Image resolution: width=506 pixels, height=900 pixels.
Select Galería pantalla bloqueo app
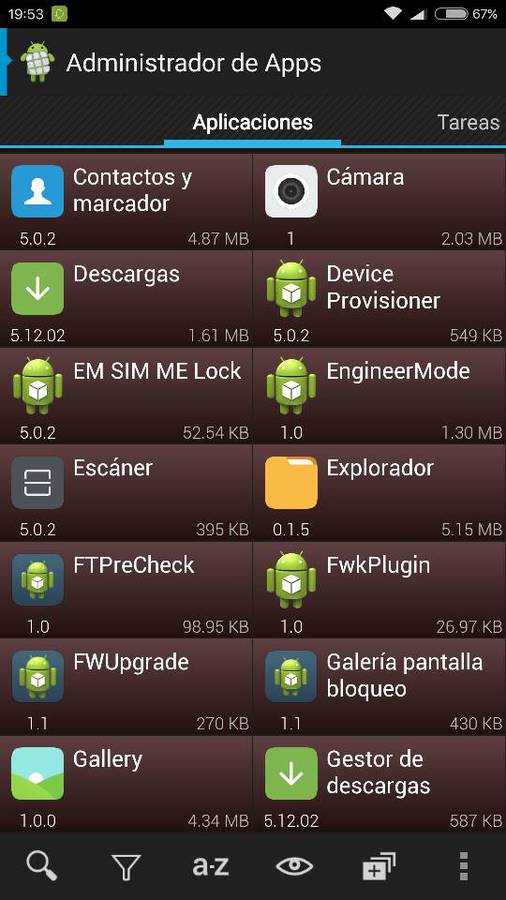(x=380, y=687)
